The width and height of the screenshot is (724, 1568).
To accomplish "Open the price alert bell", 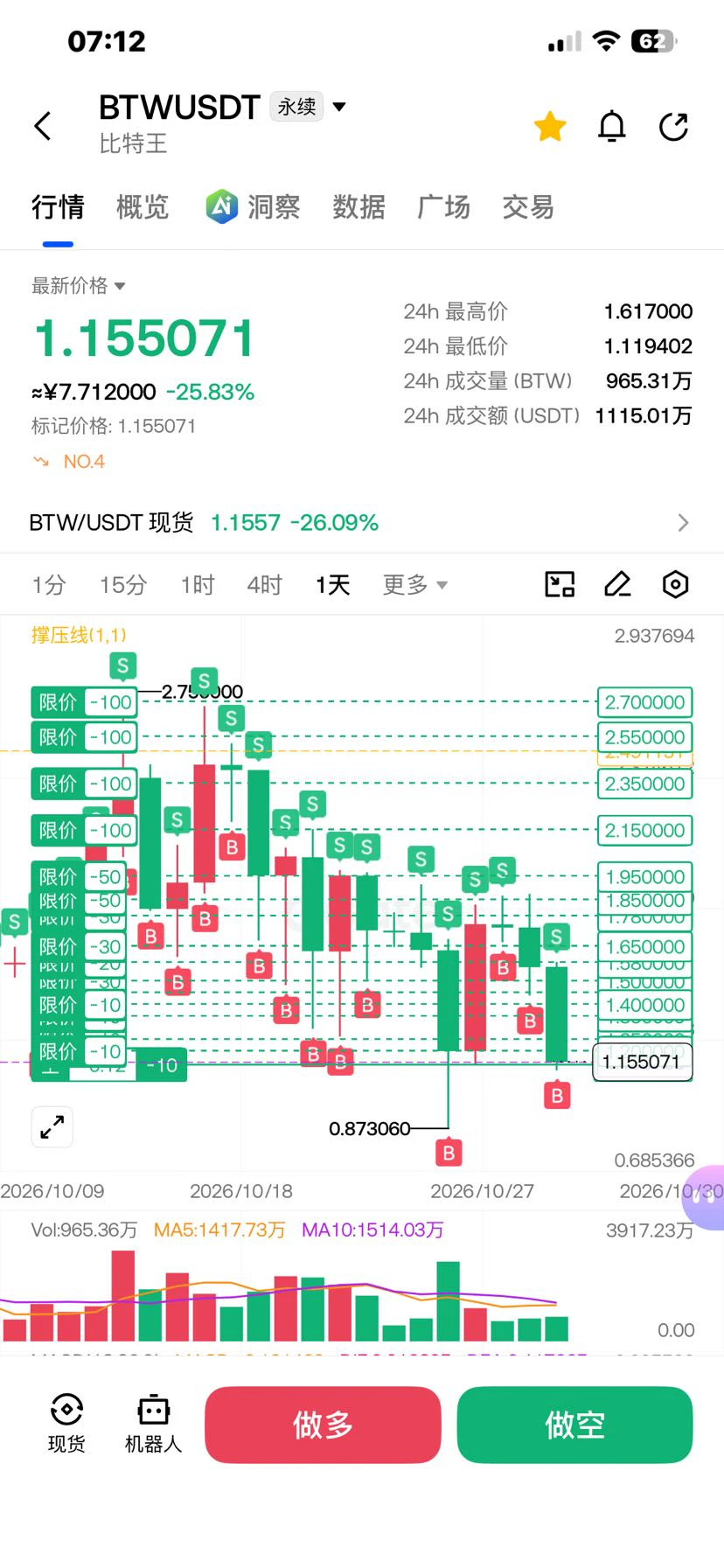I will pyautogui.click(x=612, y=127).
